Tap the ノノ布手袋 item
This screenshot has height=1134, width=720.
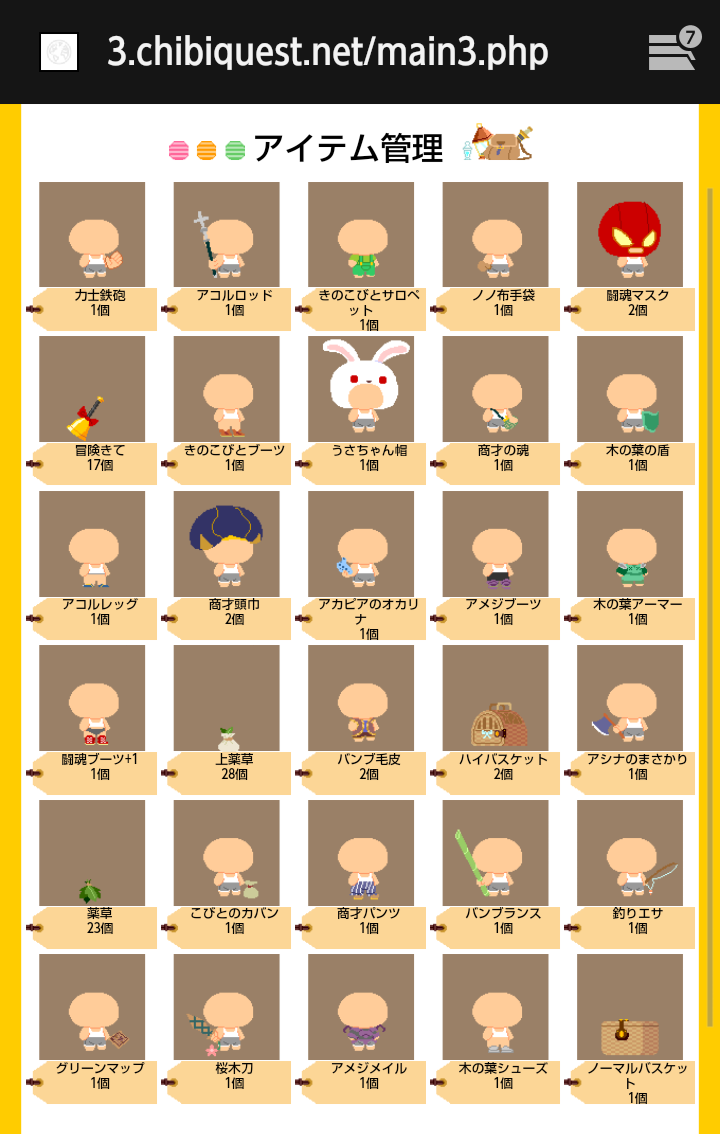[496, 235]
